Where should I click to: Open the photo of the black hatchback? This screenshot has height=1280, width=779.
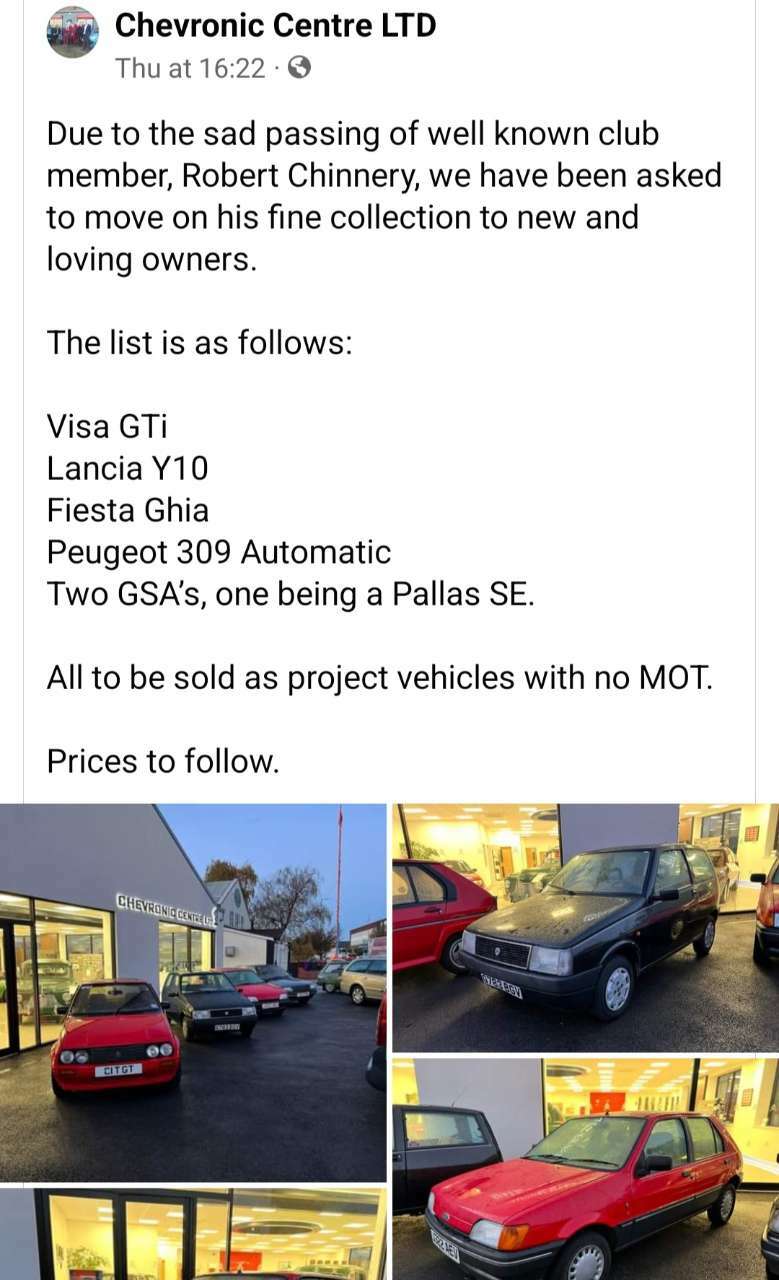point(586,927)
